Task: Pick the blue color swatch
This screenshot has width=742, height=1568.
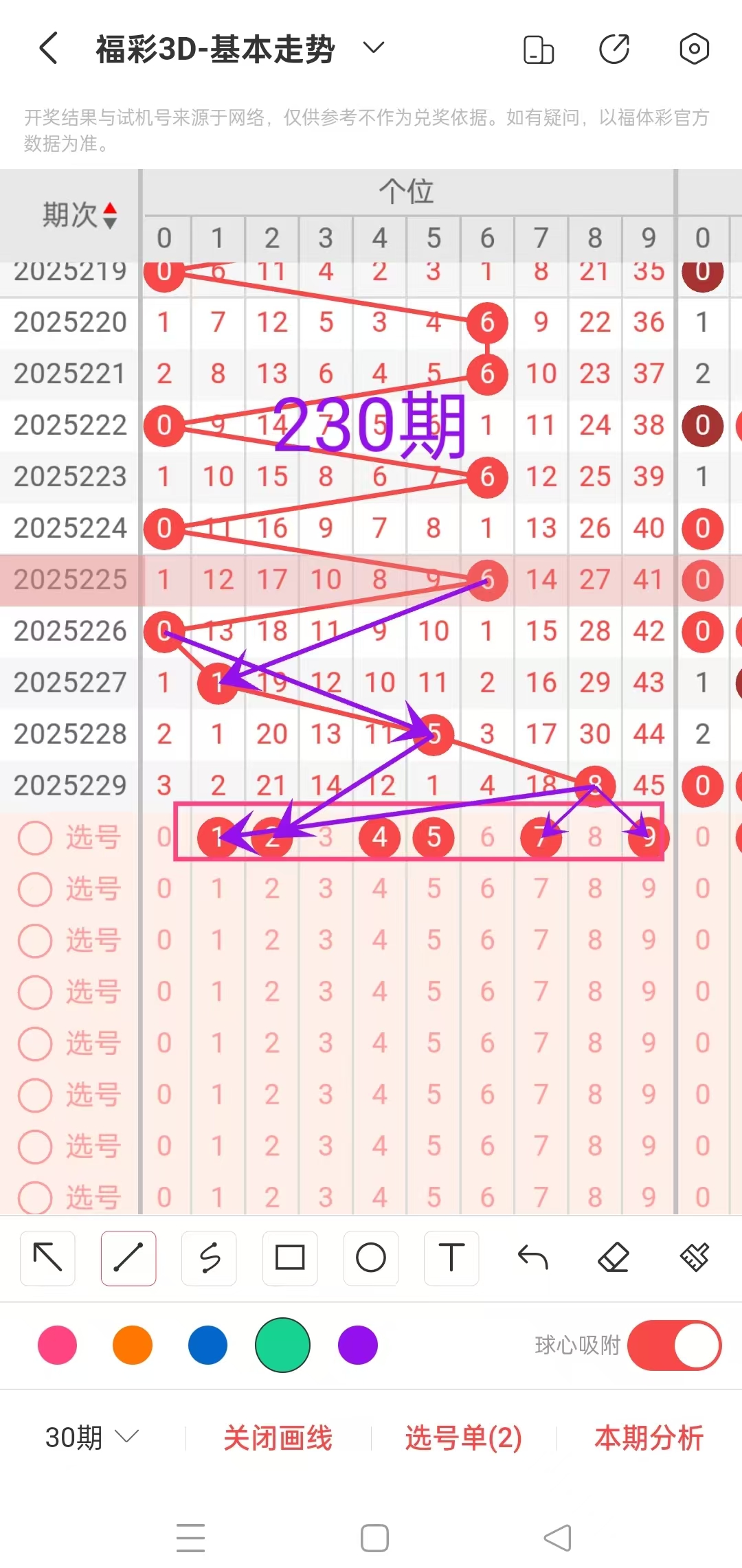Action: [x=207, y=1345]
